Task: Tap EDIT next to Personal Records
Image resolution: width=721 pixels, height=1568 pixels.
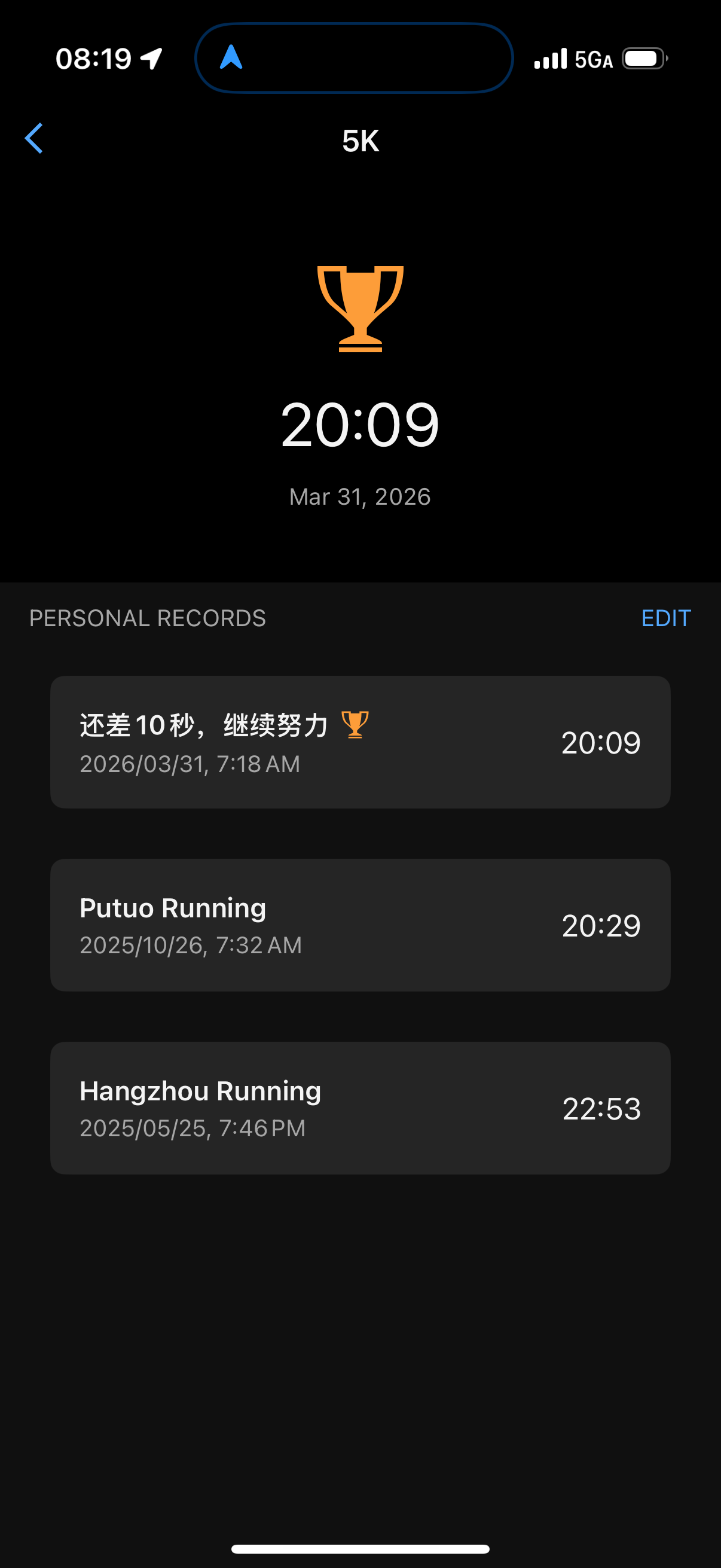Action: click(665, 618)
